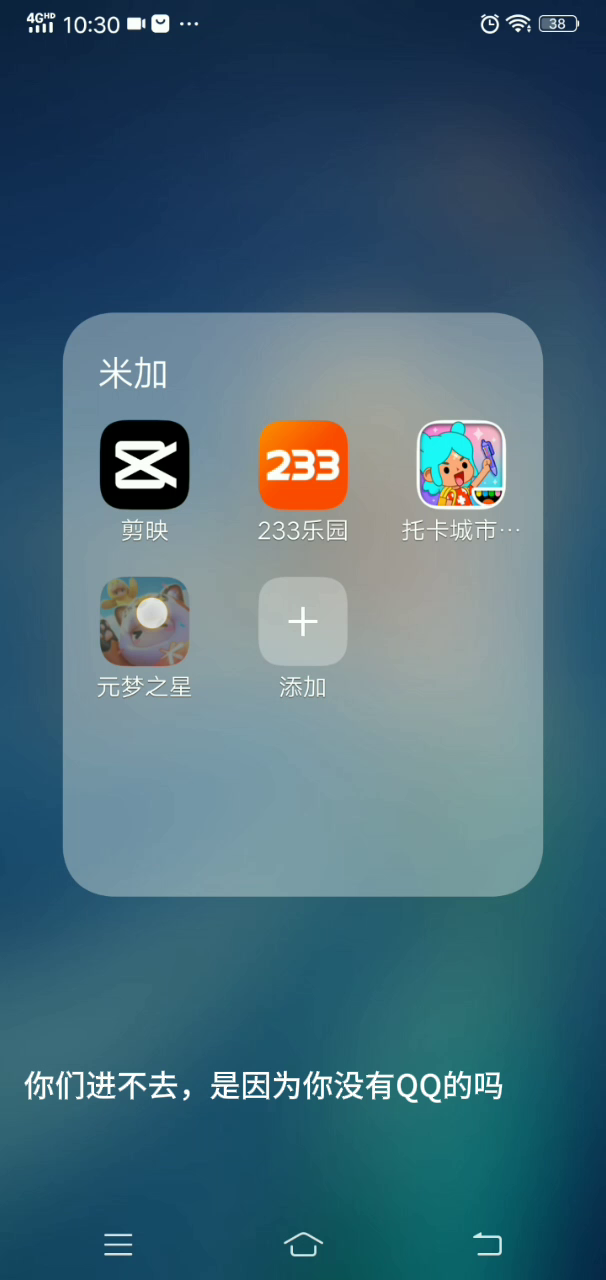The height and width of the screenshot is (1280, 606).
Task: Open recent apps menu
Action: click(x=118, y=1244)
